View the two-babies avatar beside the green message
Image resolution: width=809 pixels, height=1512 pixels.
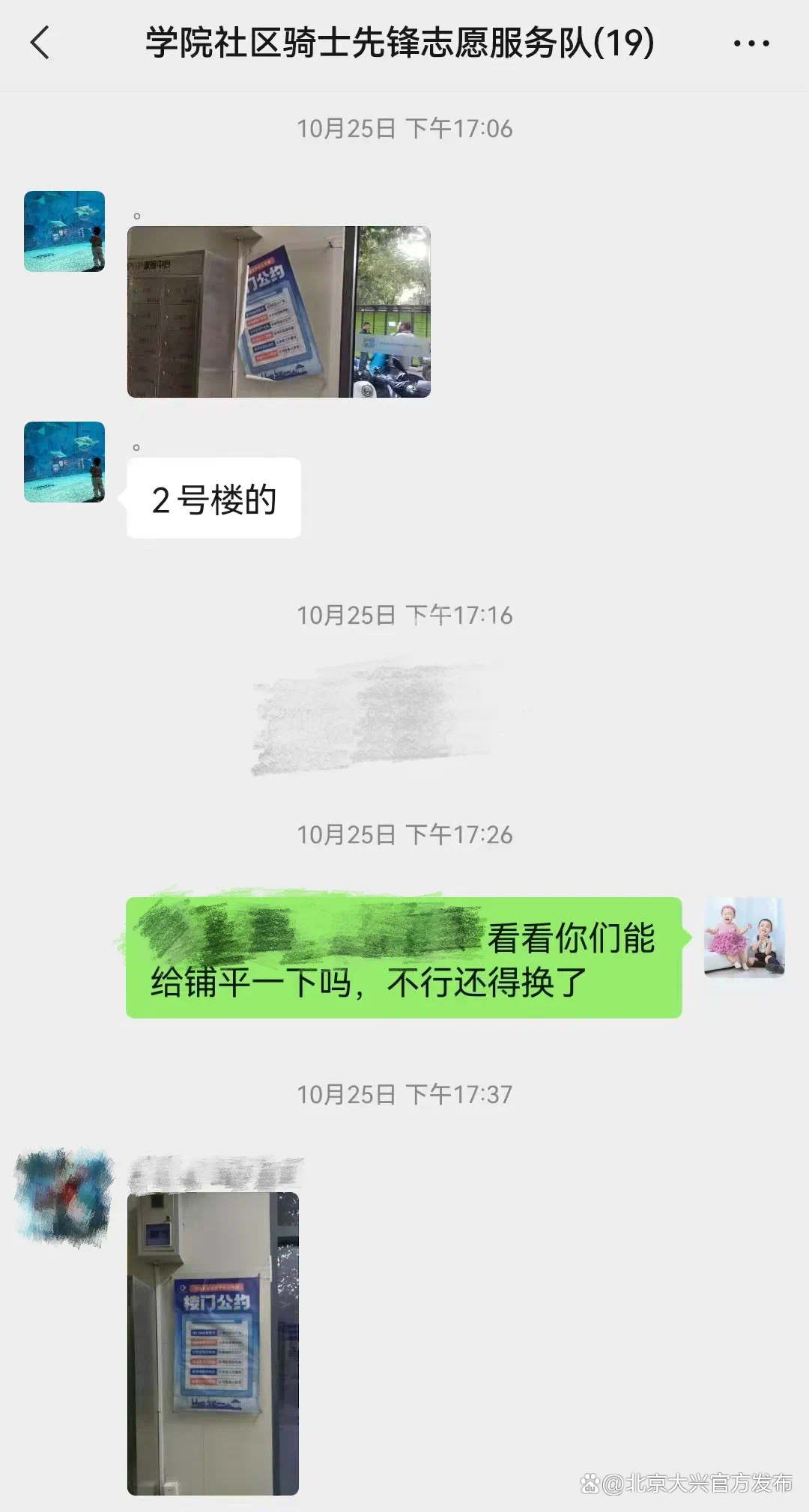tap(744, 937)
